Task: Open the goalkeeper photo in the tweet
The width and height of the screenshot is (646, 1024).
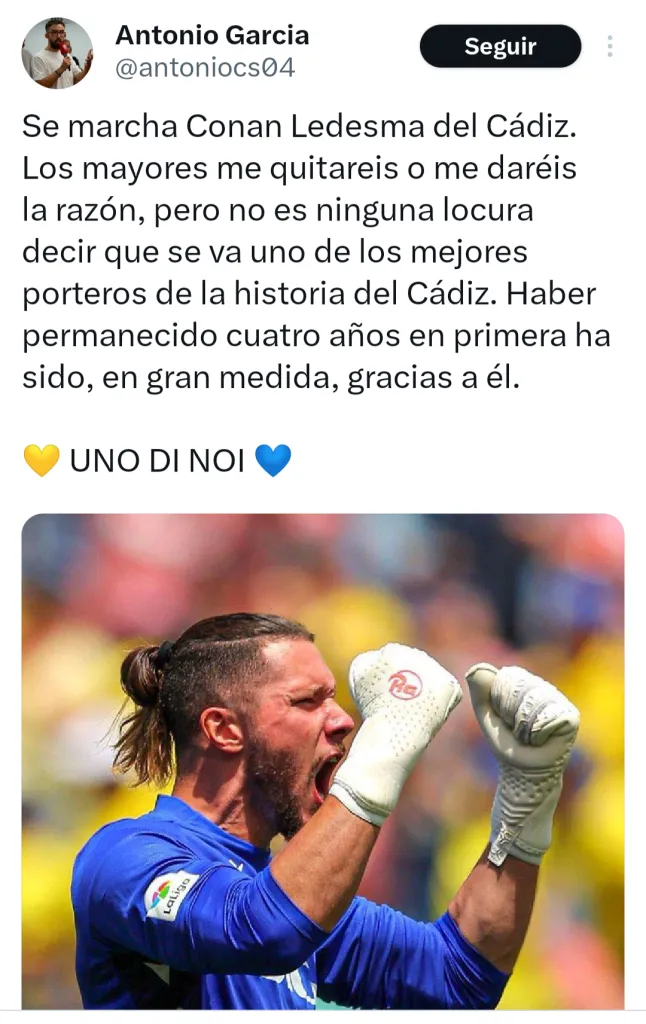Action: tap(323, 760)
